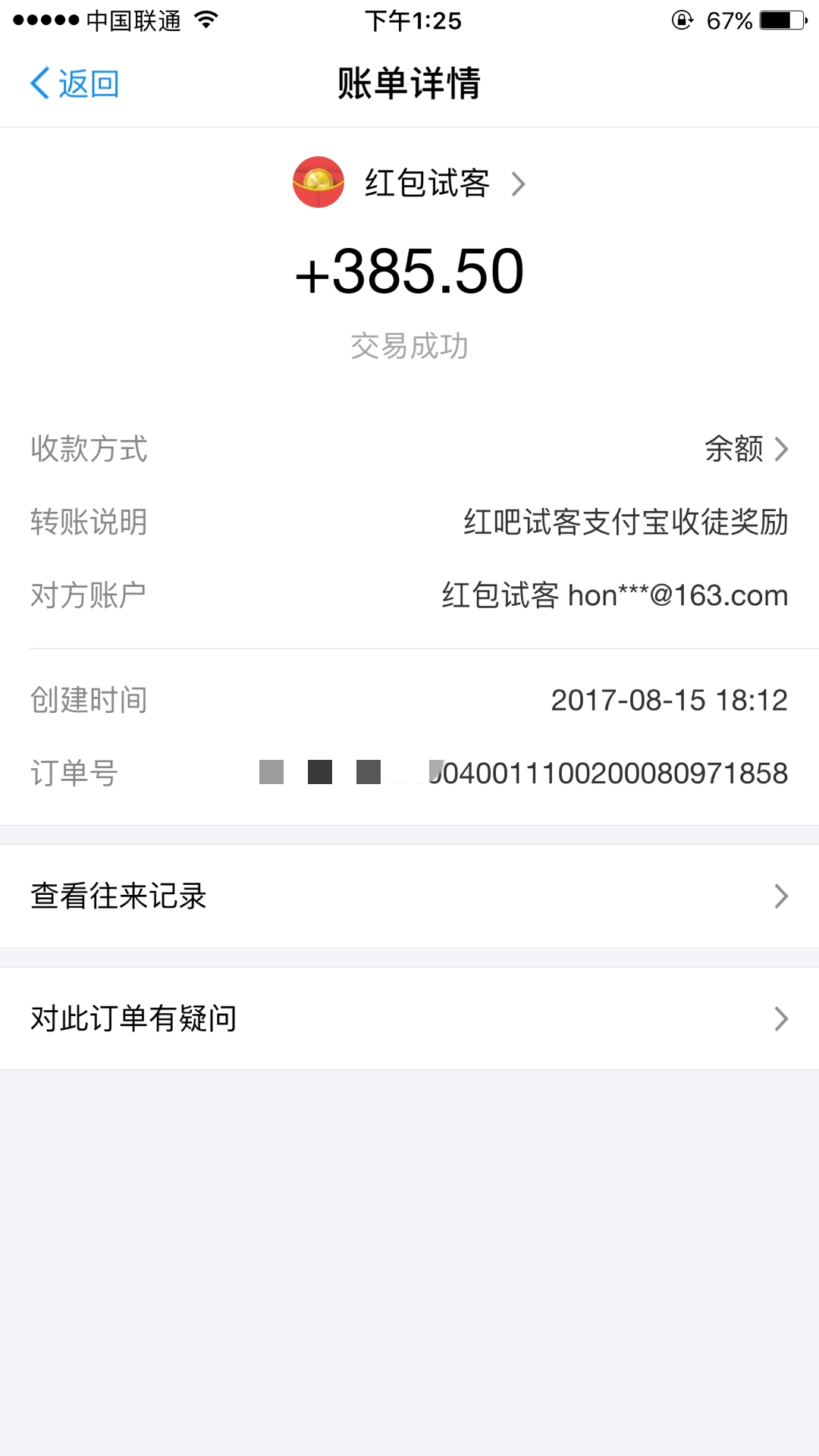Go back via the 返回 button
The height and width of the screenshot is (1456, 819).
click(74, 83)
